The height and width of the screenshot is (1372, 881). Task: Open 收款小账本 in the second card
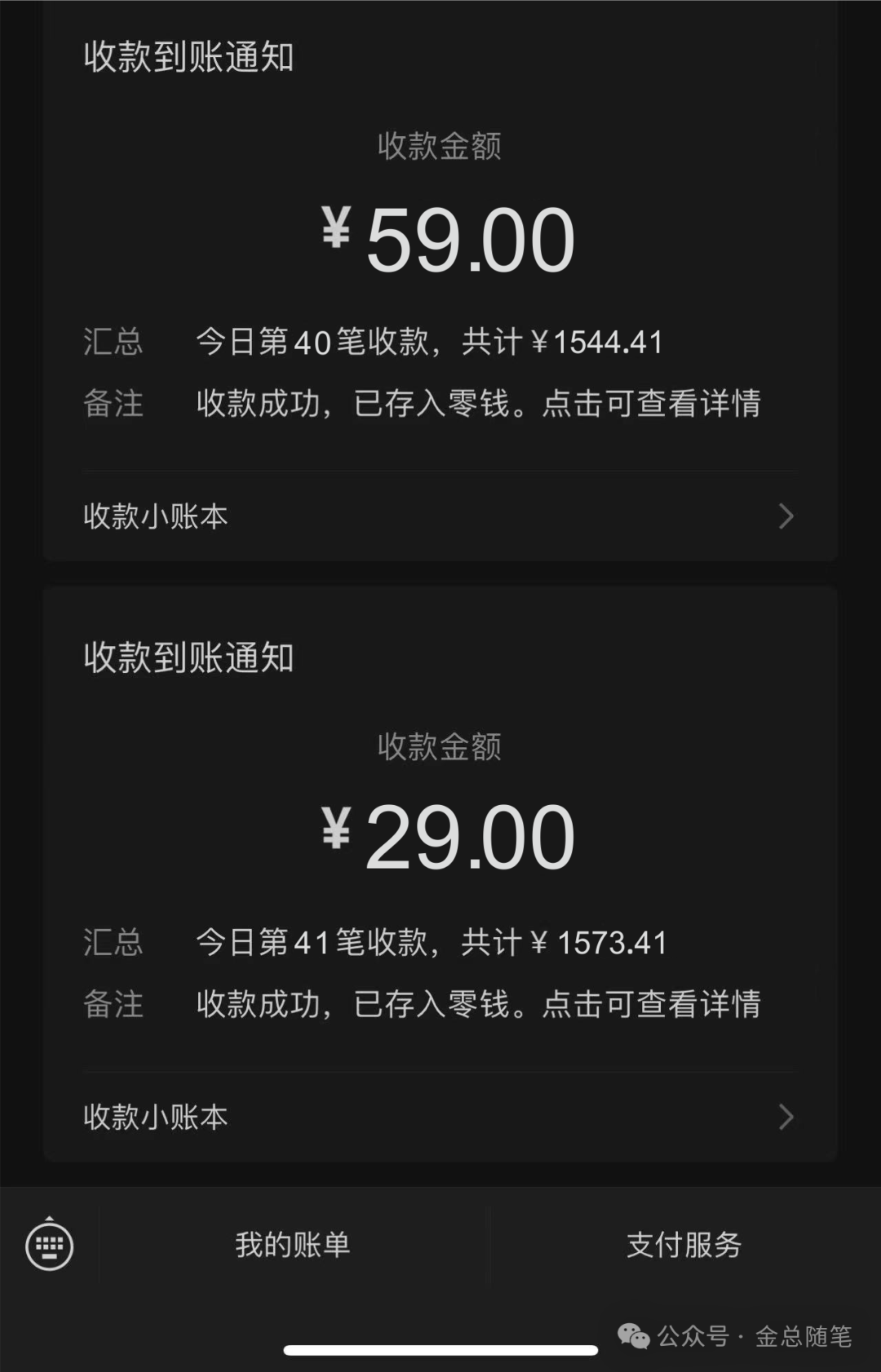(155, 1117)
